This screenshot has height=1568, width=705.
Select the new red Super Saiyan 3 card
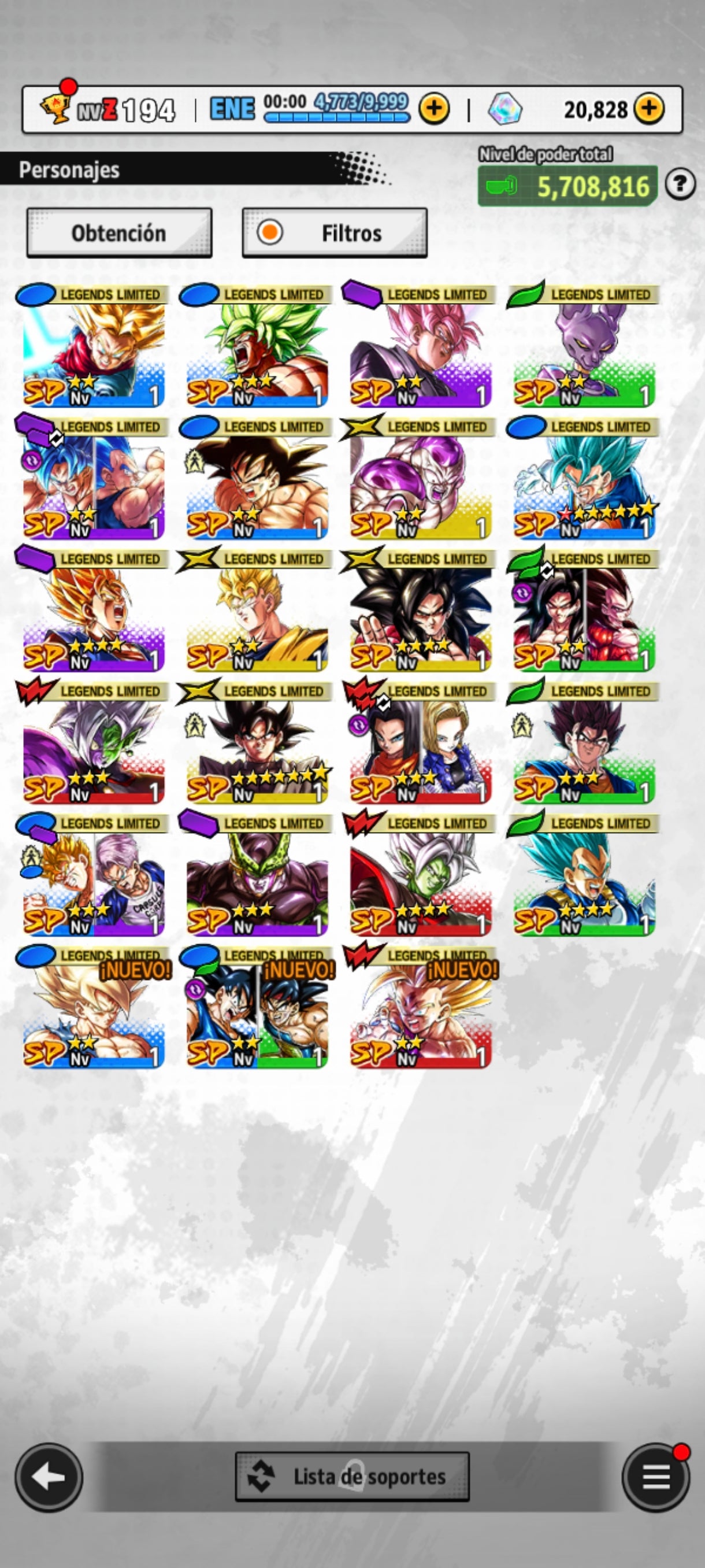click(420, 1015)
